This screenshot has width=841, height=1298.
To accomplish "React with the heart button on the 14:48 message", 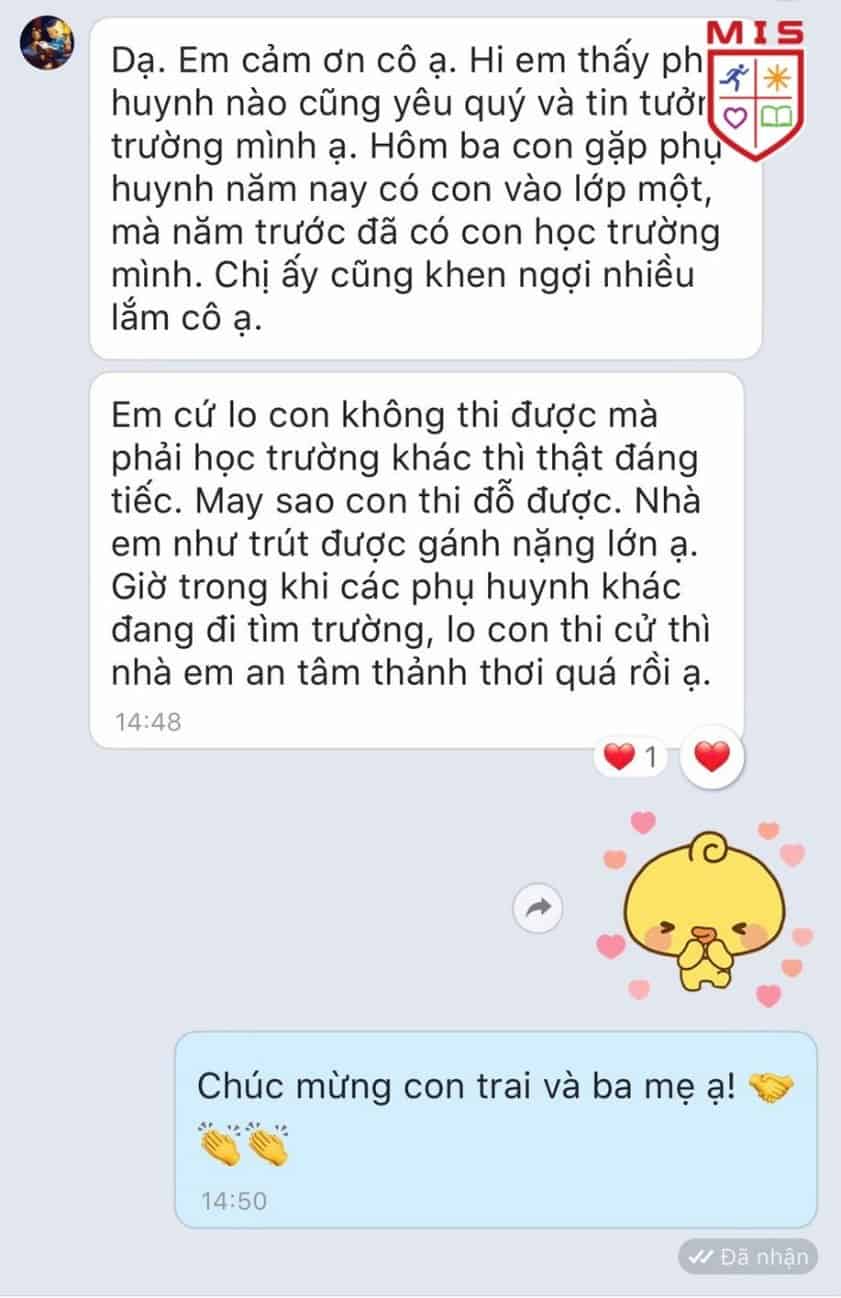I will click(712, 759).
